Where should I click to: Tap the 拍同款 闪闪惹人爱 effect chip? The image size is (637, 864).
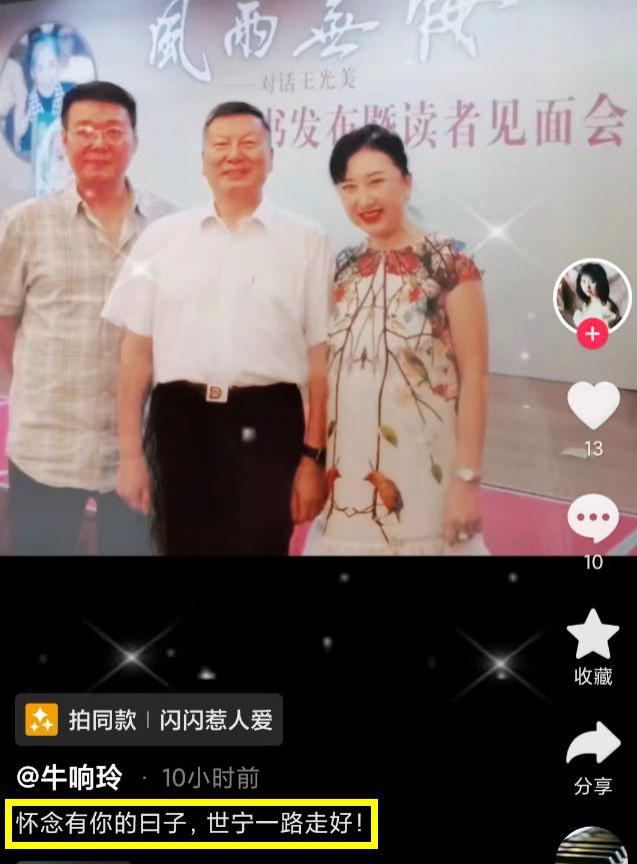tap(149, 720)
